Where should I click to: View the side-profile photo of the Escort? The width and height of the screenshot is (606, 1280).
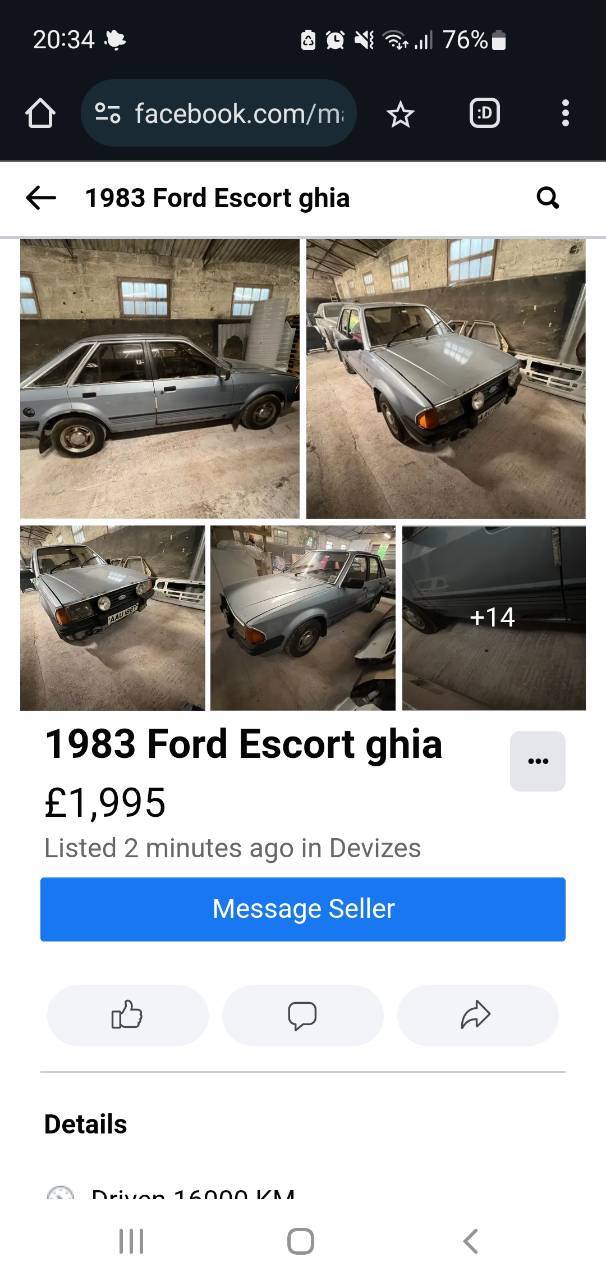point(160,378)
